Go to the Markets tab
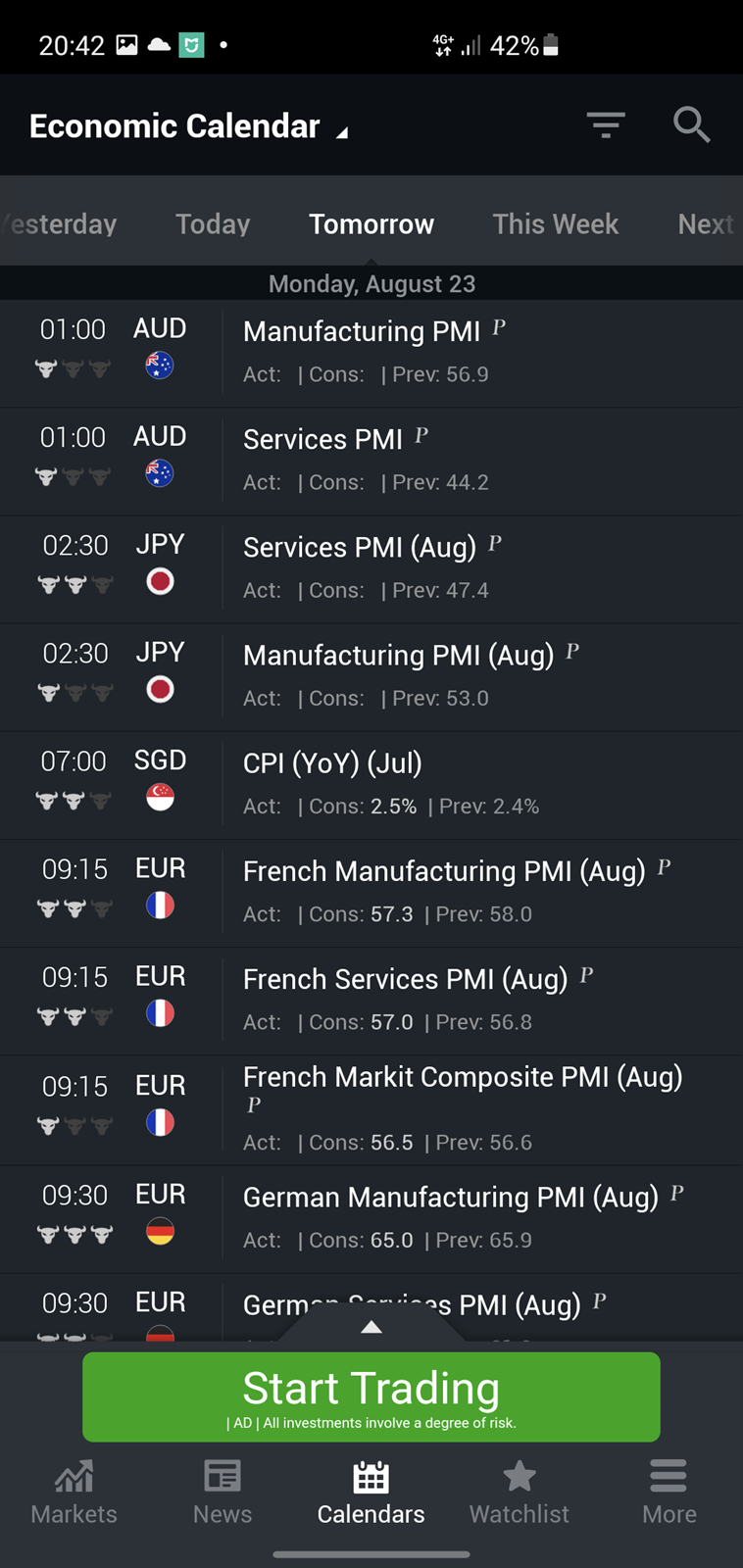 pyautogui.click(x=74, y=1494)
